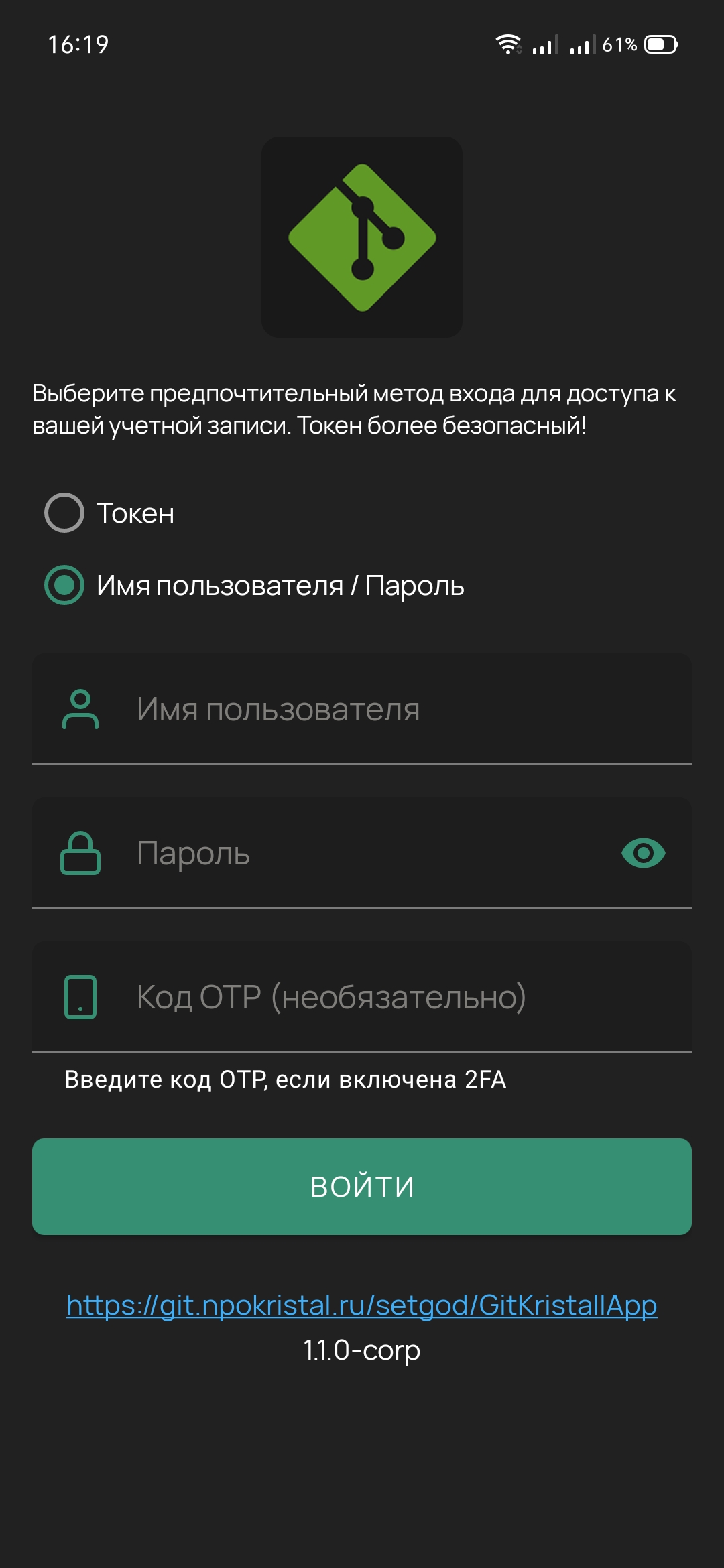Viewport: 724px width, 1568px height.
Task: Tap the ВОЙТИ button
Action: point(362,1187)
